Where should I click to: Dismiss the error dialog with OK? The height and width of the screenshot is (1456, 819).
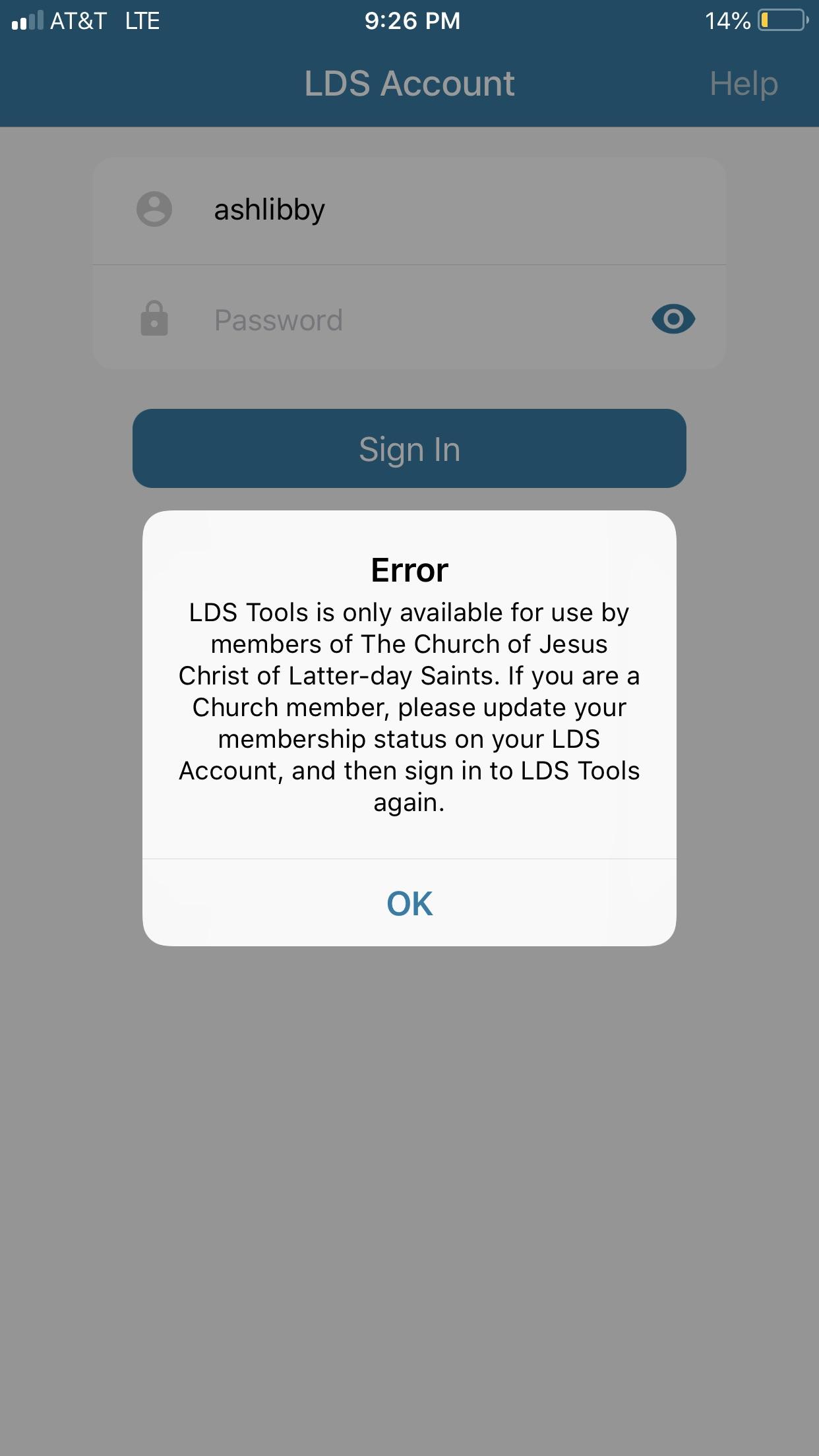click(x=409, y=903)
